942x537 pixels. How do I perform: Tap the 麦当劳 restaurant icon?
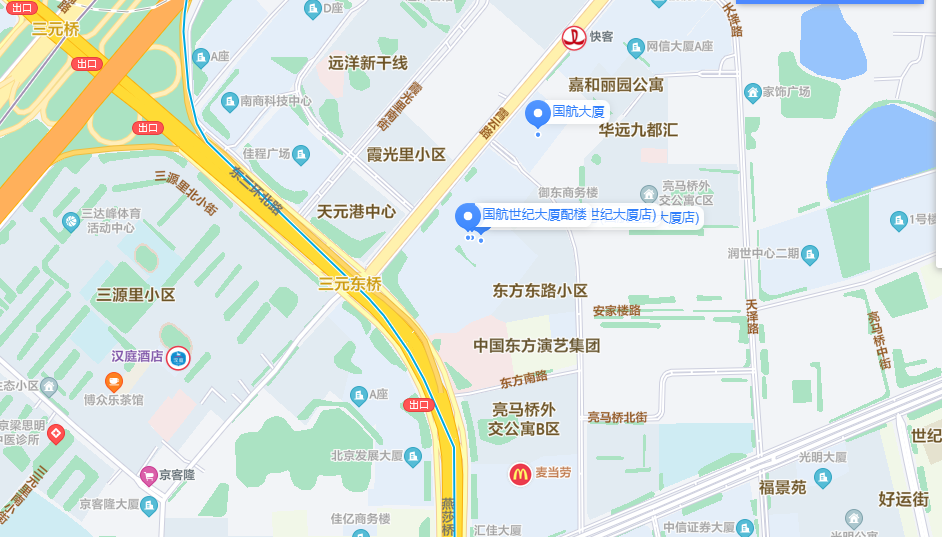pyautogui.click(x=520, y=473)
